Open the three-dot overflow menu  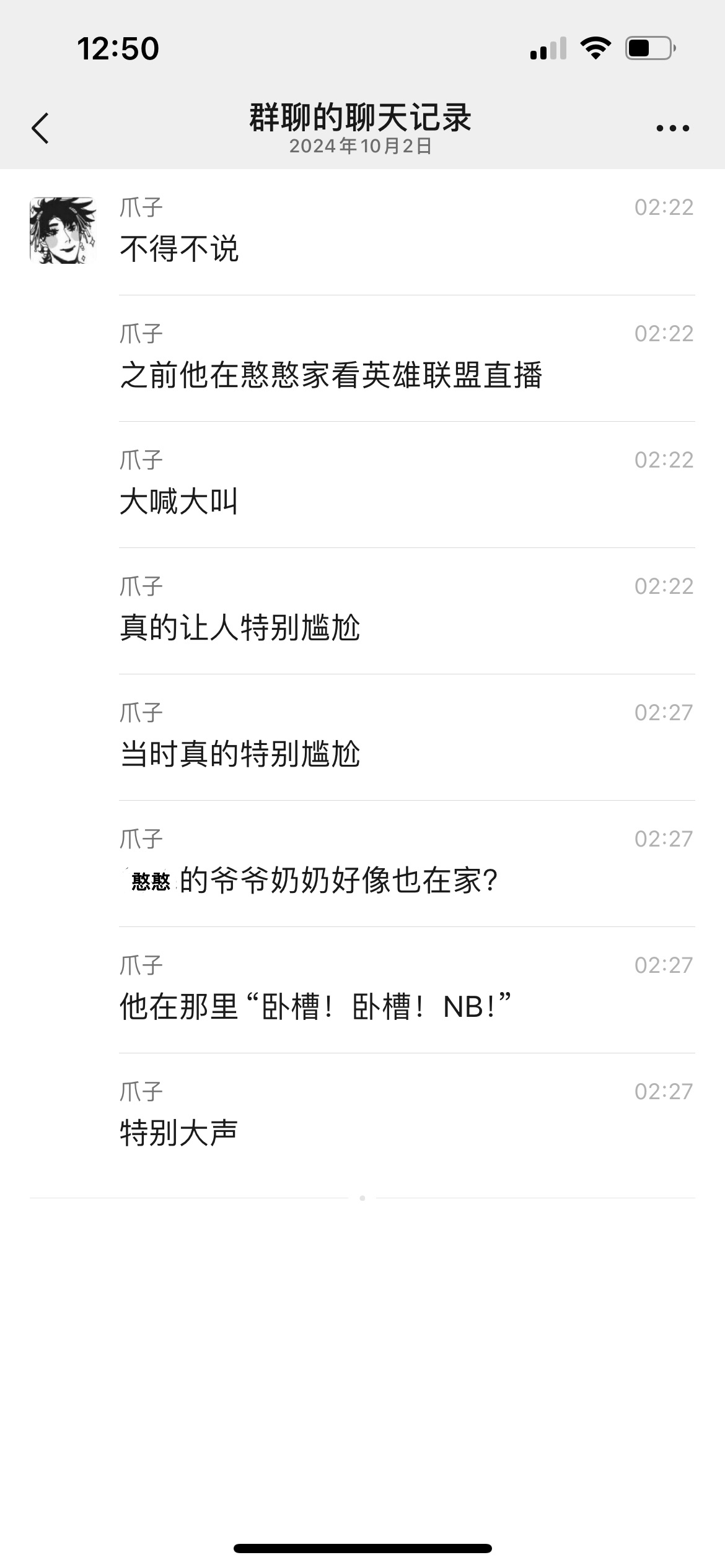click(x=672, y=128)
